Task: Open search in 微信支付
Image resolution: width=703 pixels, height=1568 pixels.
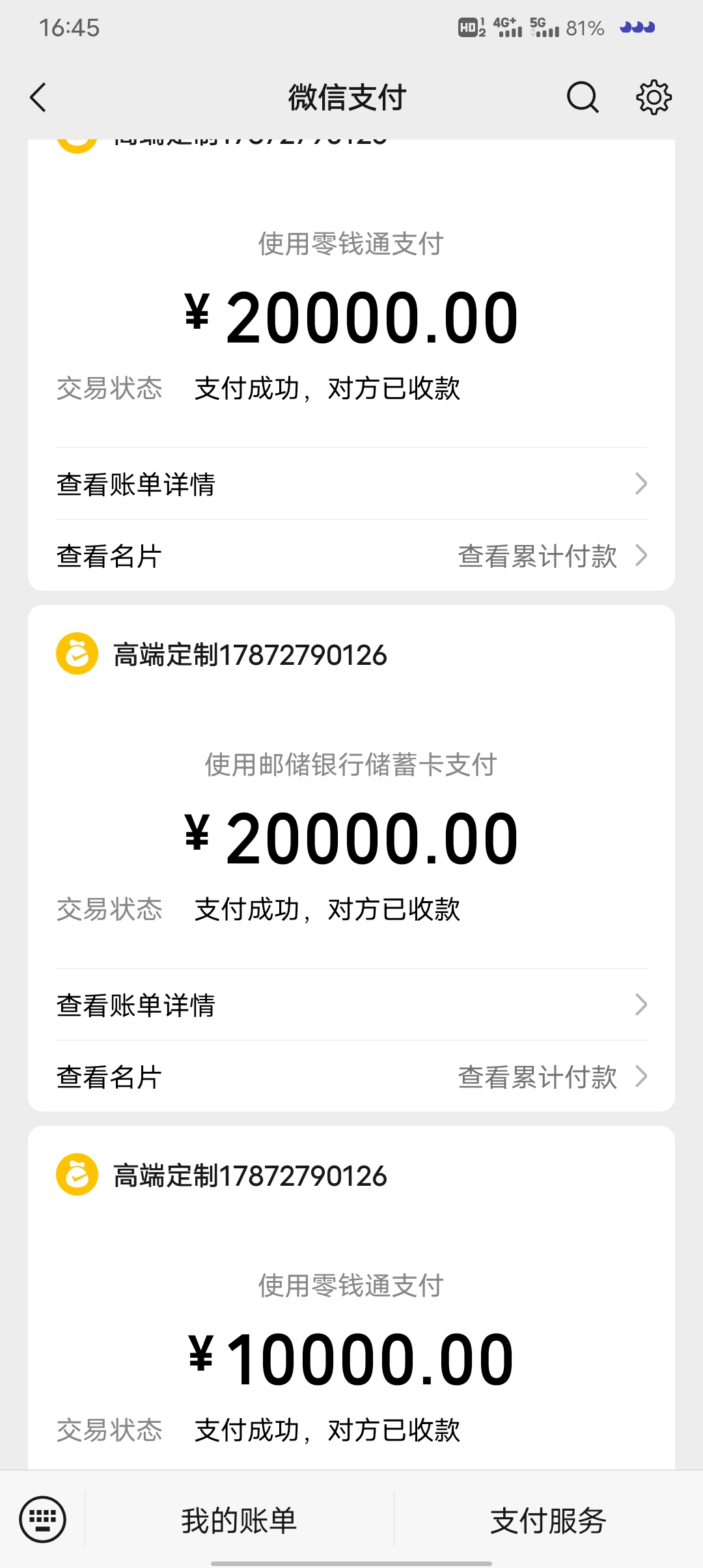Action: tap(583, 98)
